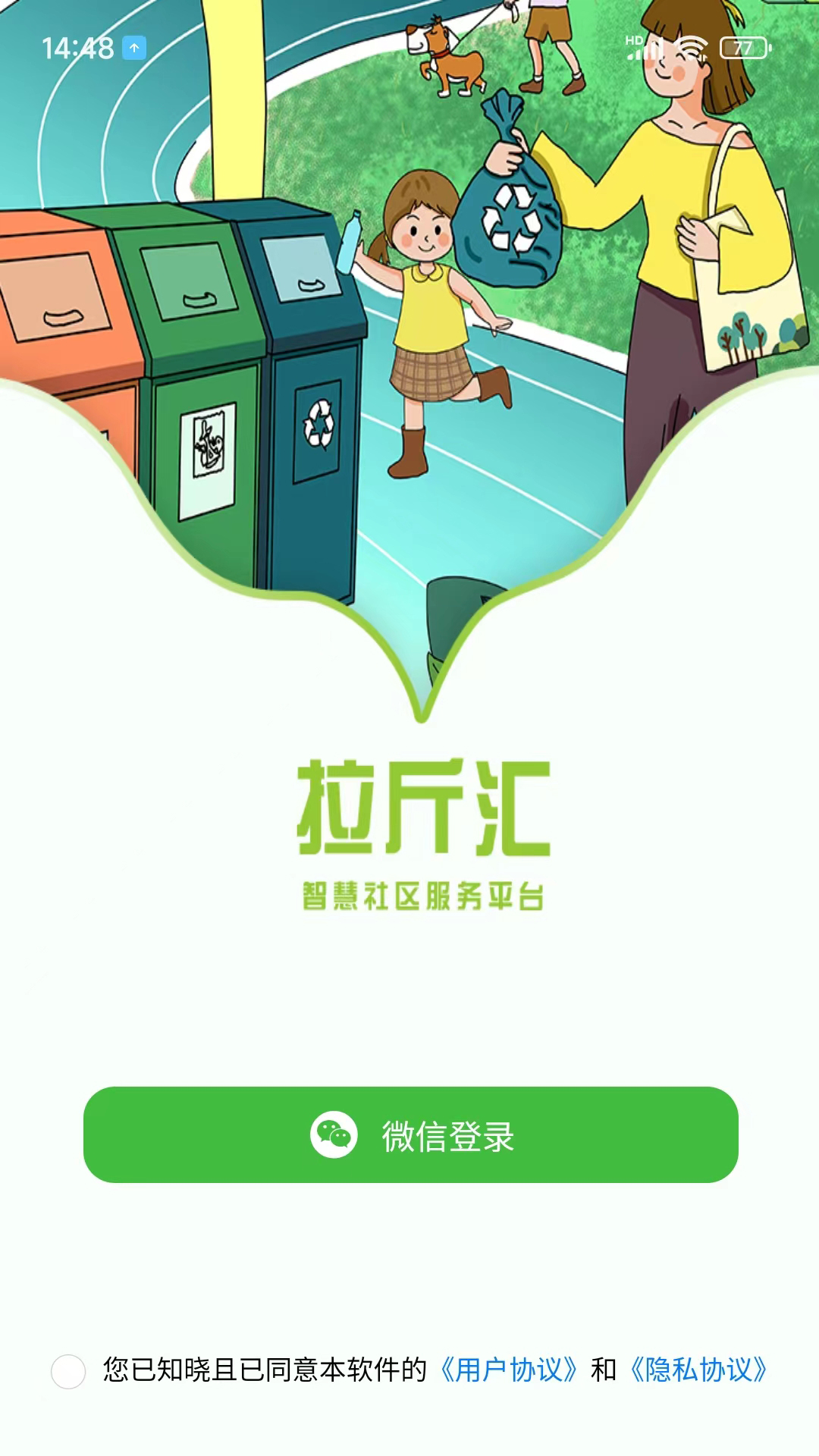This screenshot has height=1456, width=819.
Task: Open the 《用户协议》 link
Action: click(x=509, y=1370)
